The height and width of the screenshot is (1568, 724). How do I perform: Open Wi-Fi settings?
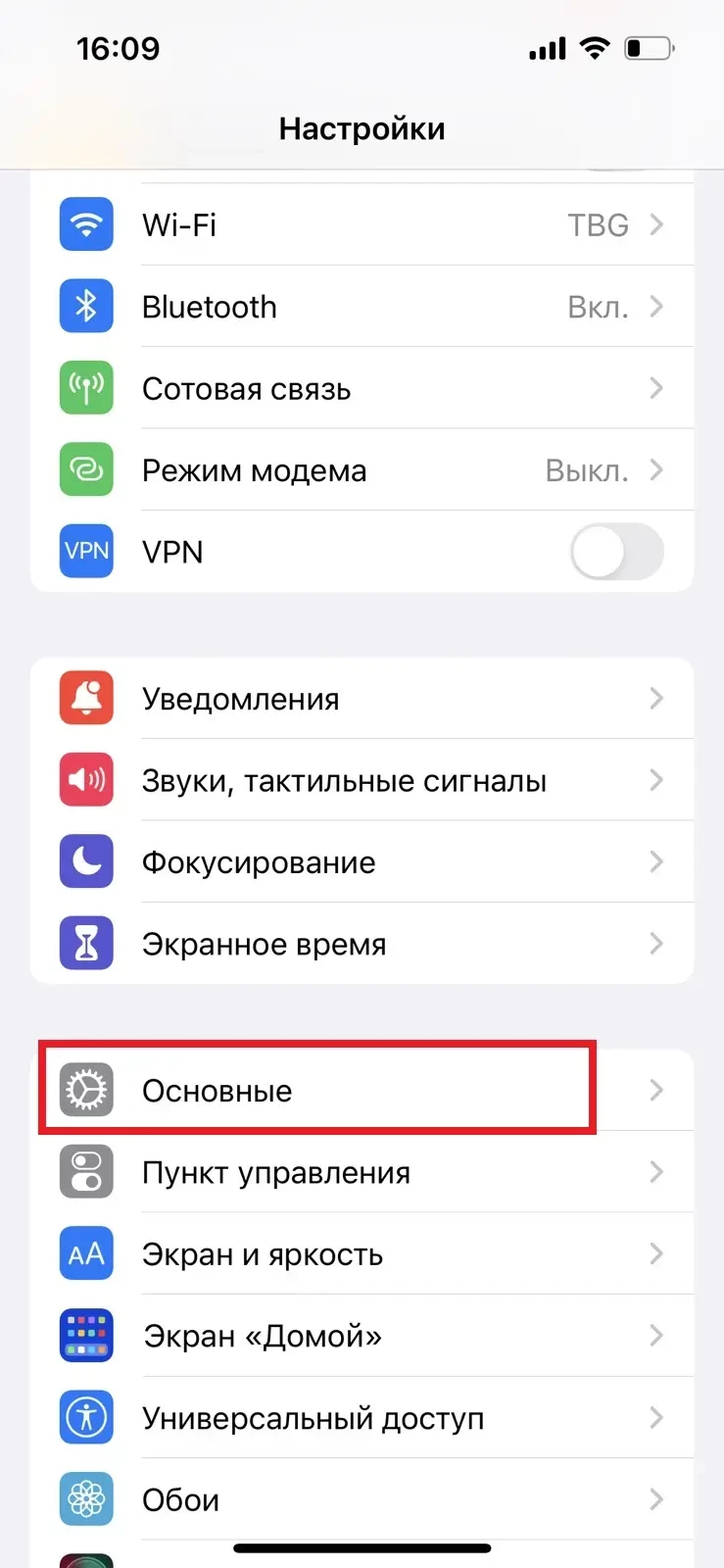click(362, 224)
